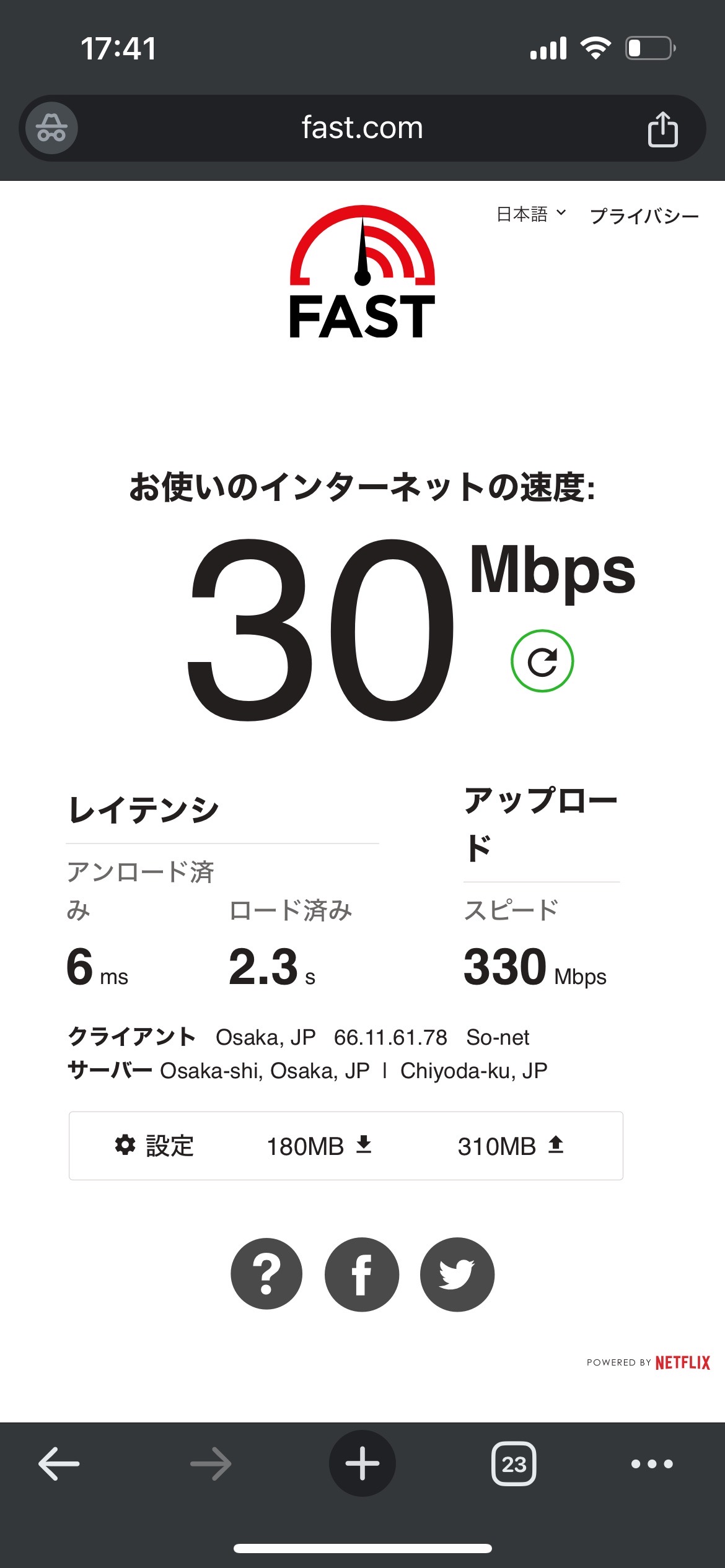Rerun the speed test with refresh button
The image size is (725, 1568).
click(542, 661)
